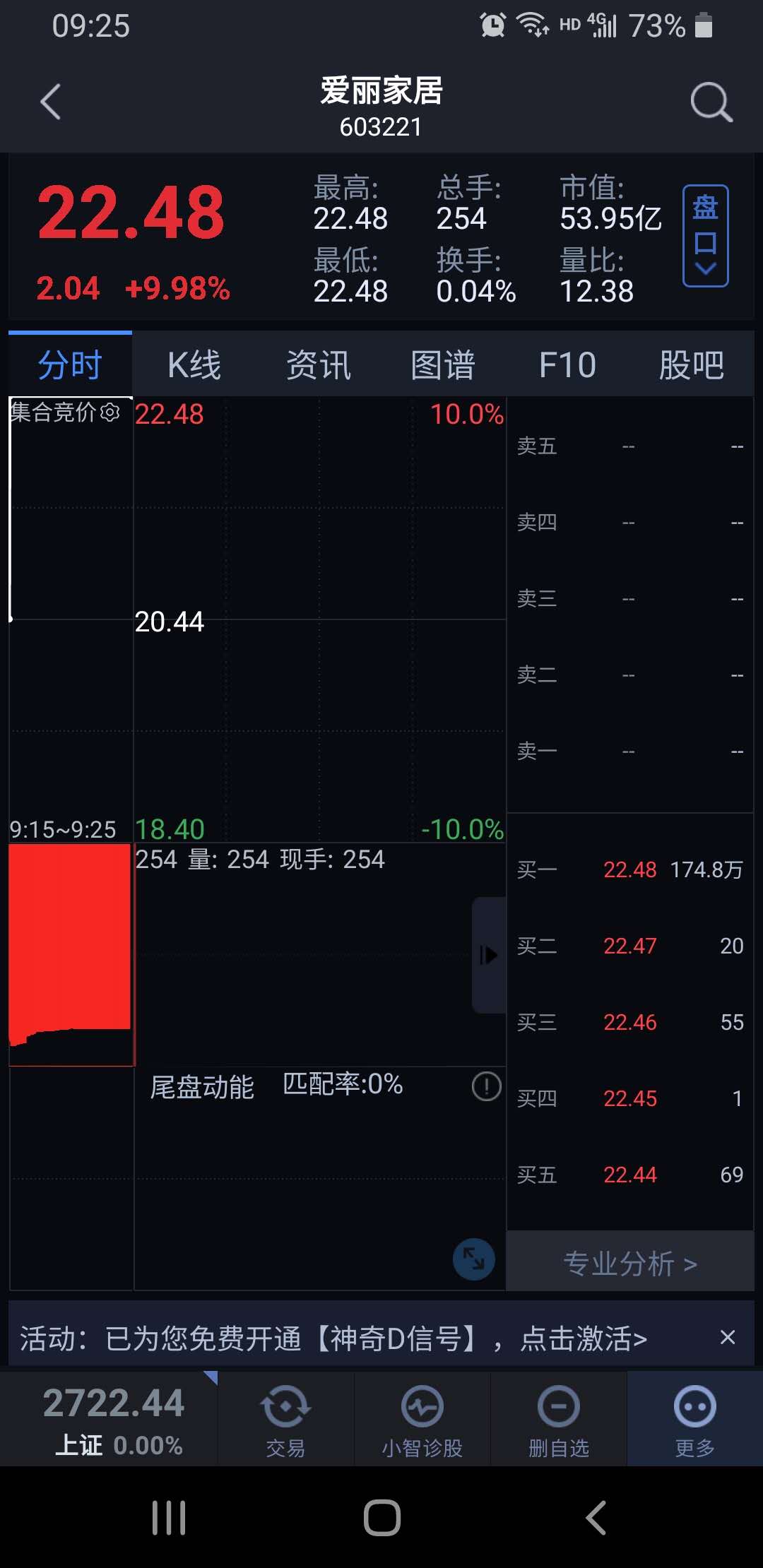Tap the fullscreen expand chart icon

(x=474, y=1260)
